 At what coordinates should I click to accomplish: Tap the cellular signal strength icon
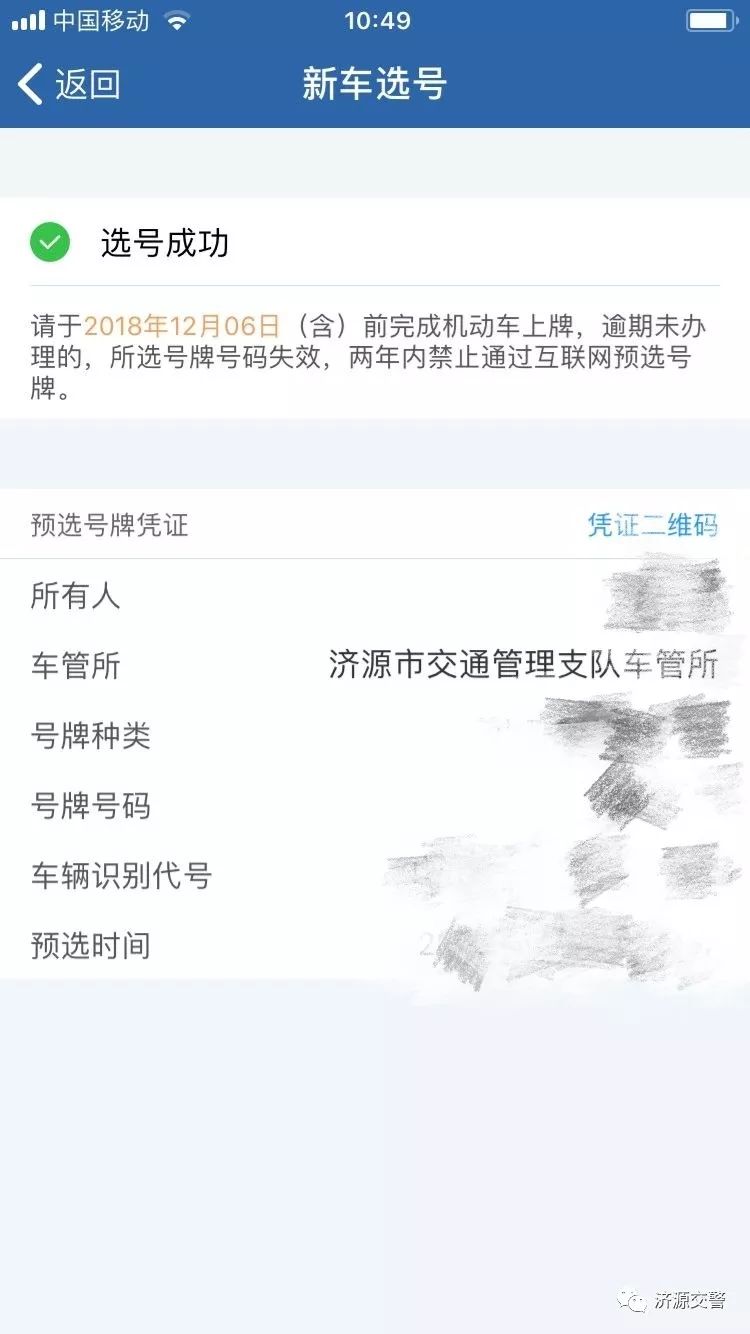[x=26, y=18]
